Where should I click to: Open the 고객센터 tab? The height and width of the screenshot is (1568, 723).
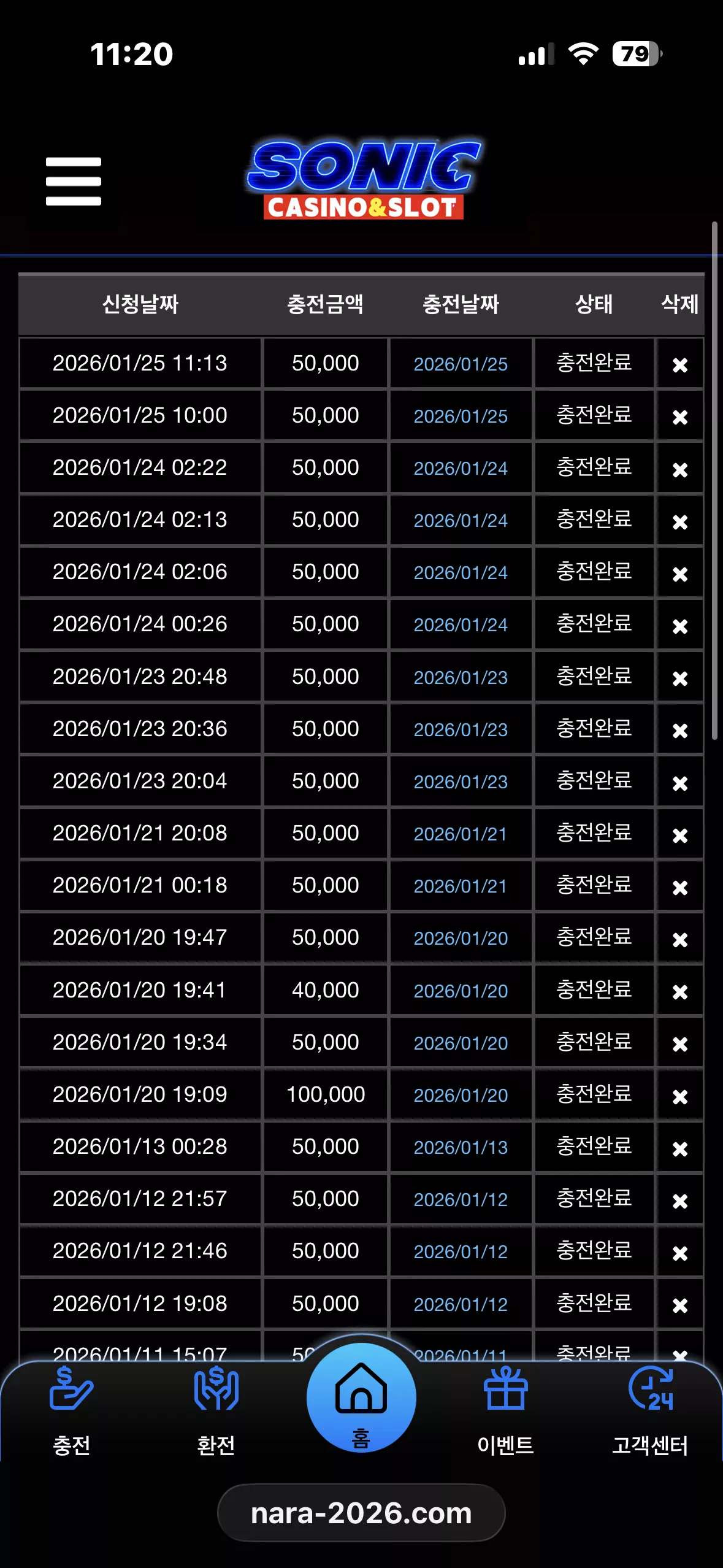point(650,1412)
